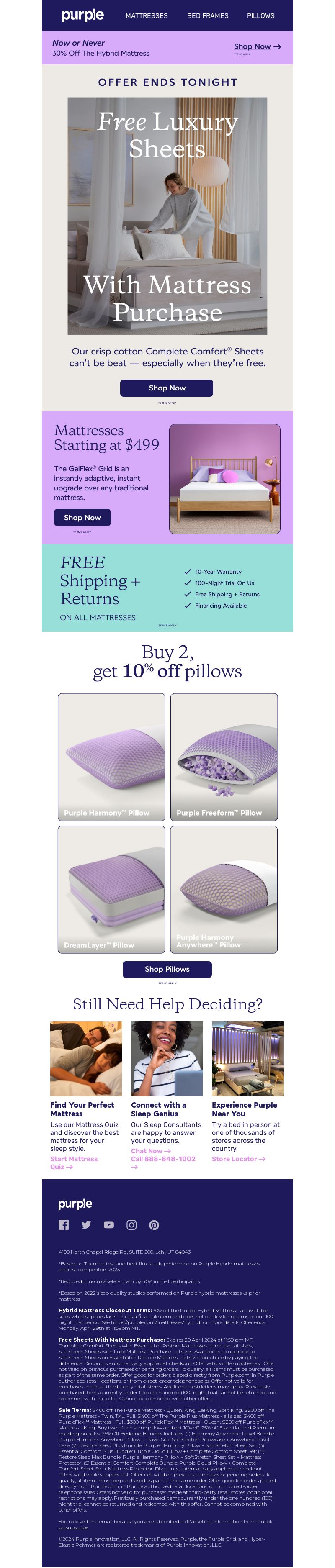
Task: Open Purple's Twitter icon
Action: pyautogui.click(x=86, y=1225)
